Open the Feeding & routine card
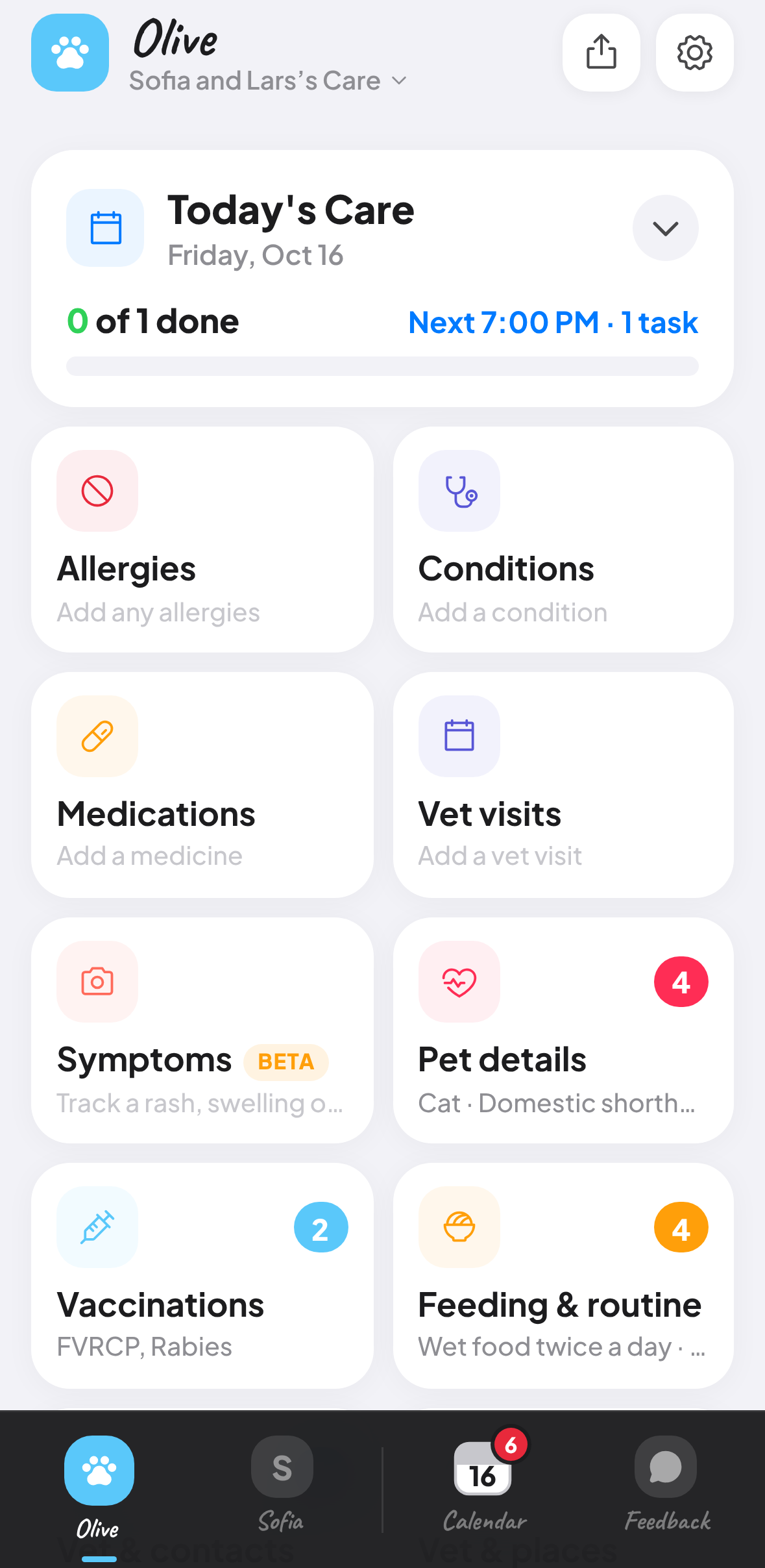The width and height of the screenshot is (765, 1568). click(563, 1276)
